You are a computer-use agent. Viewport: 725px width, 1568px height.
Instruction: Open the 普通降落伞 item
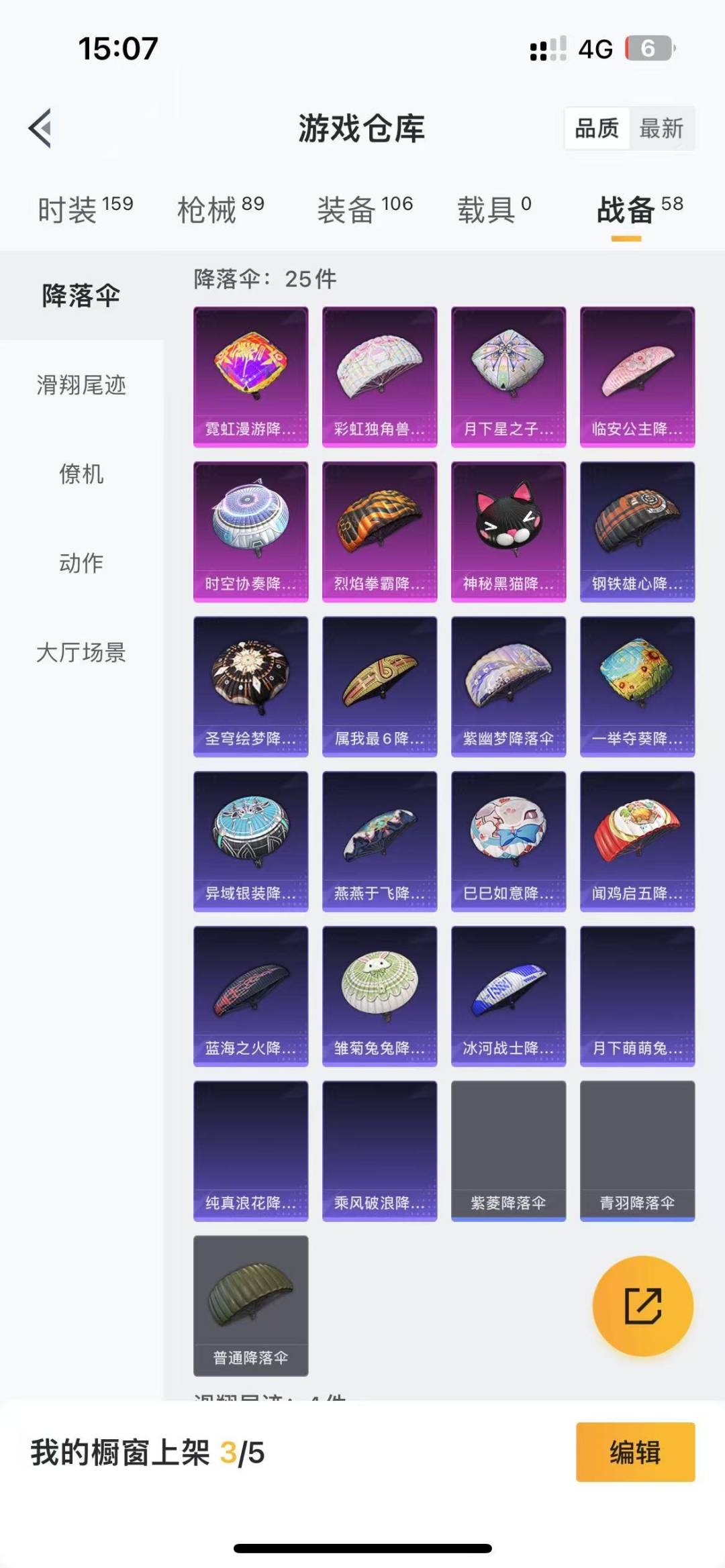(251, 1305)
